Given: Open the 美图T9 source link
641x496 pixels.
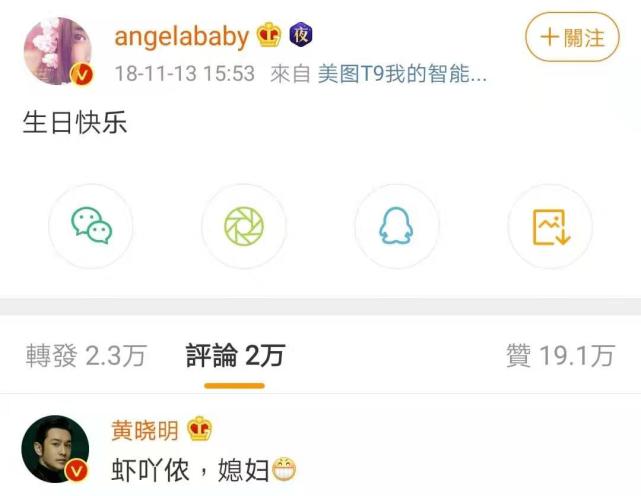Looking at the screenshot, I should pos(402,73).
